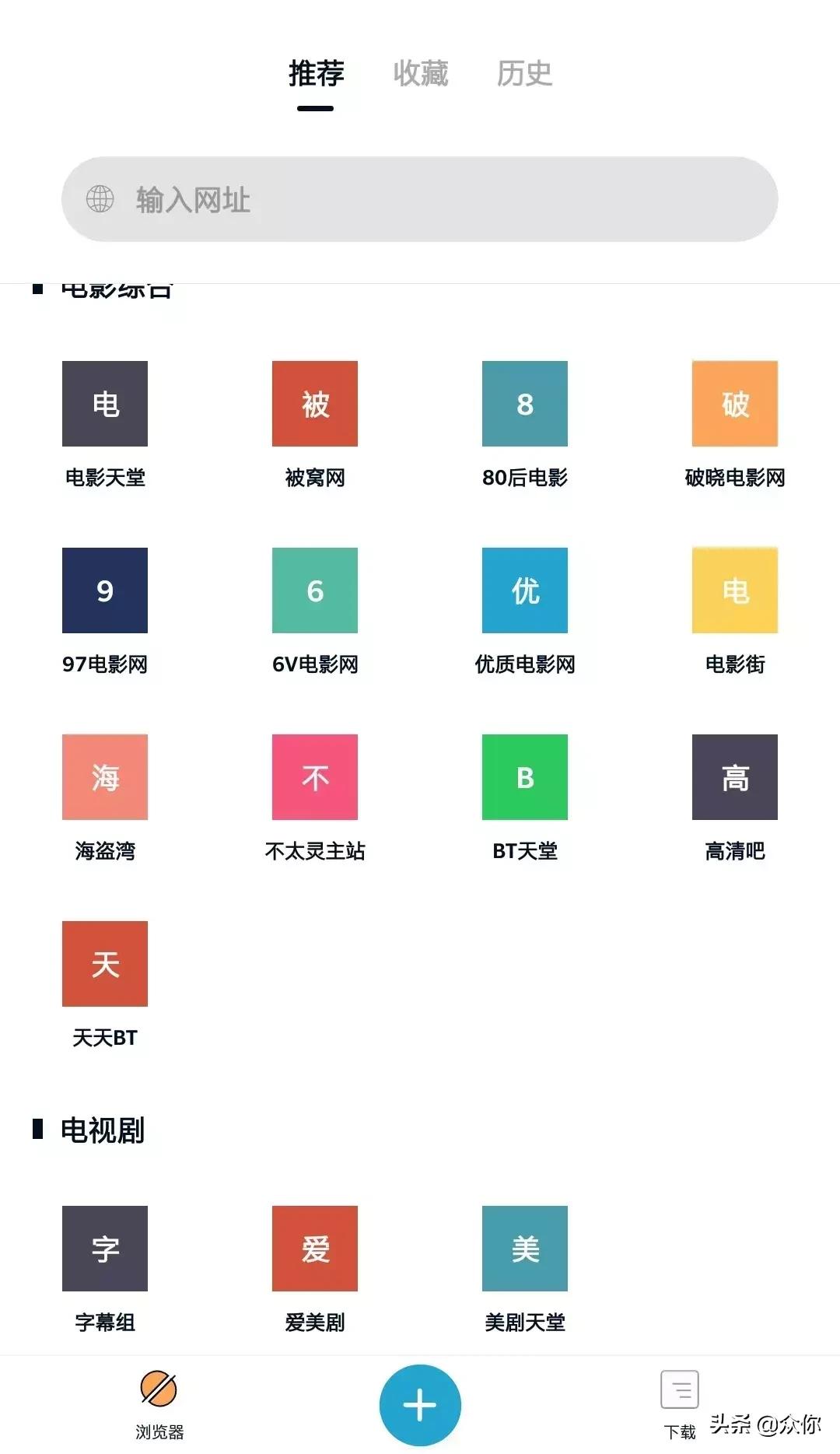This screenshot has height=1454, width=840.
Task: Open the 优质电影网 site shortcut
Action: pos(524,590)
